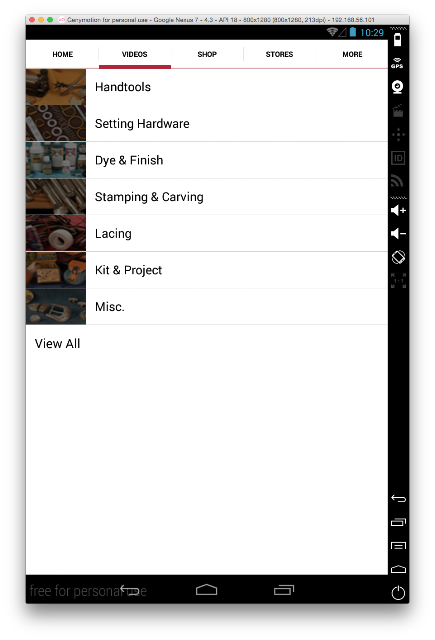Open the More tab

point(352,54)
